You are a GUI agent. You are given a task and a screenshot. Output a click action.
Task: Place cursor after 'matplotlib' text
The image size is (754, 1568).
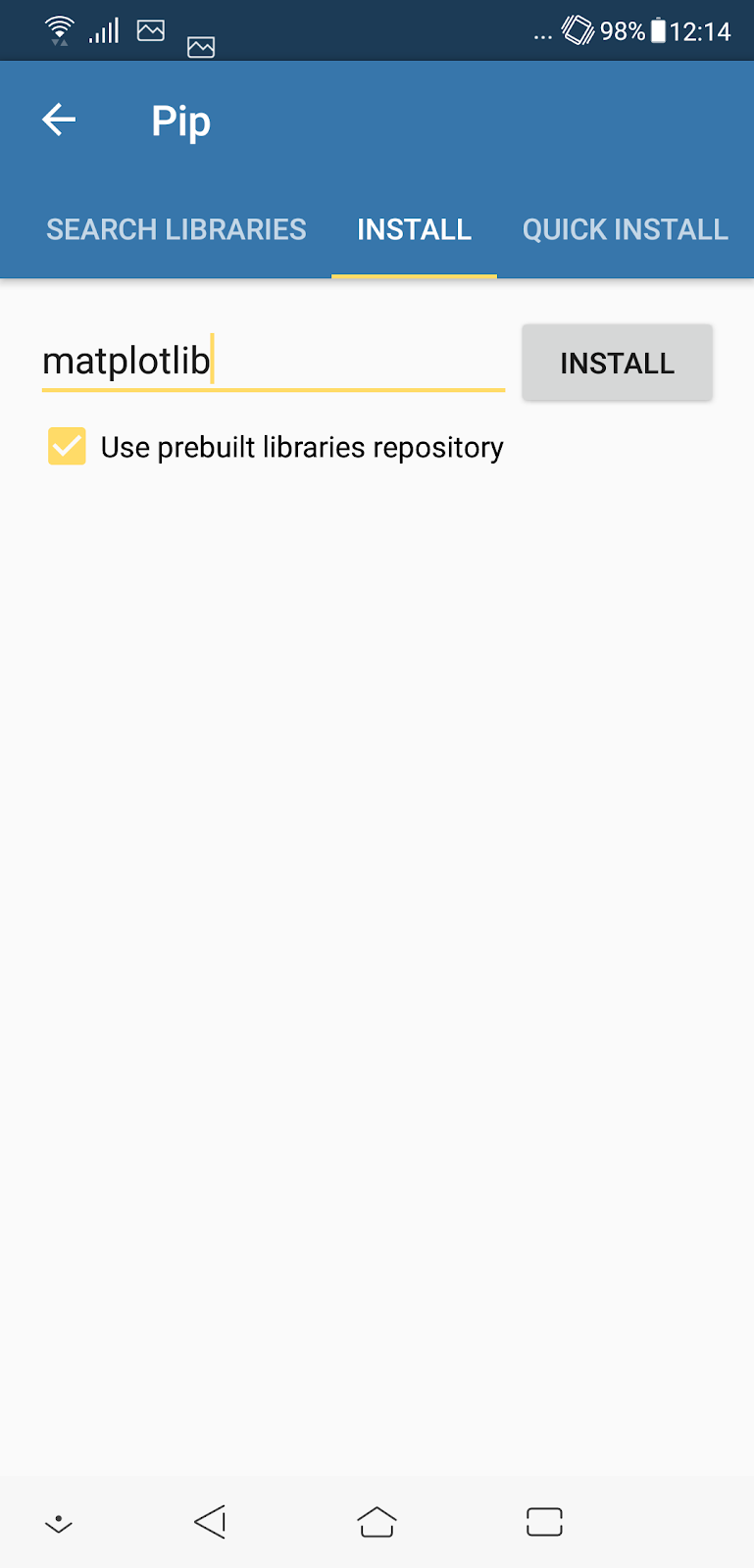[214, 361]
